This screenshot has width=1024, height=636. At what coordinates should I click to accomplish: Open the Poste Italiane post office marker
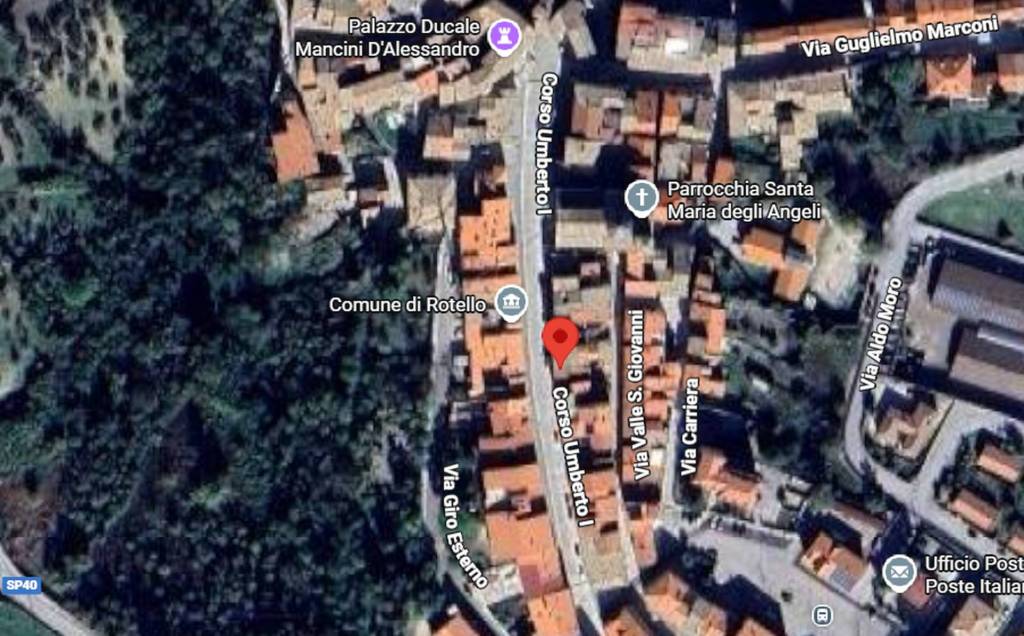899,573
